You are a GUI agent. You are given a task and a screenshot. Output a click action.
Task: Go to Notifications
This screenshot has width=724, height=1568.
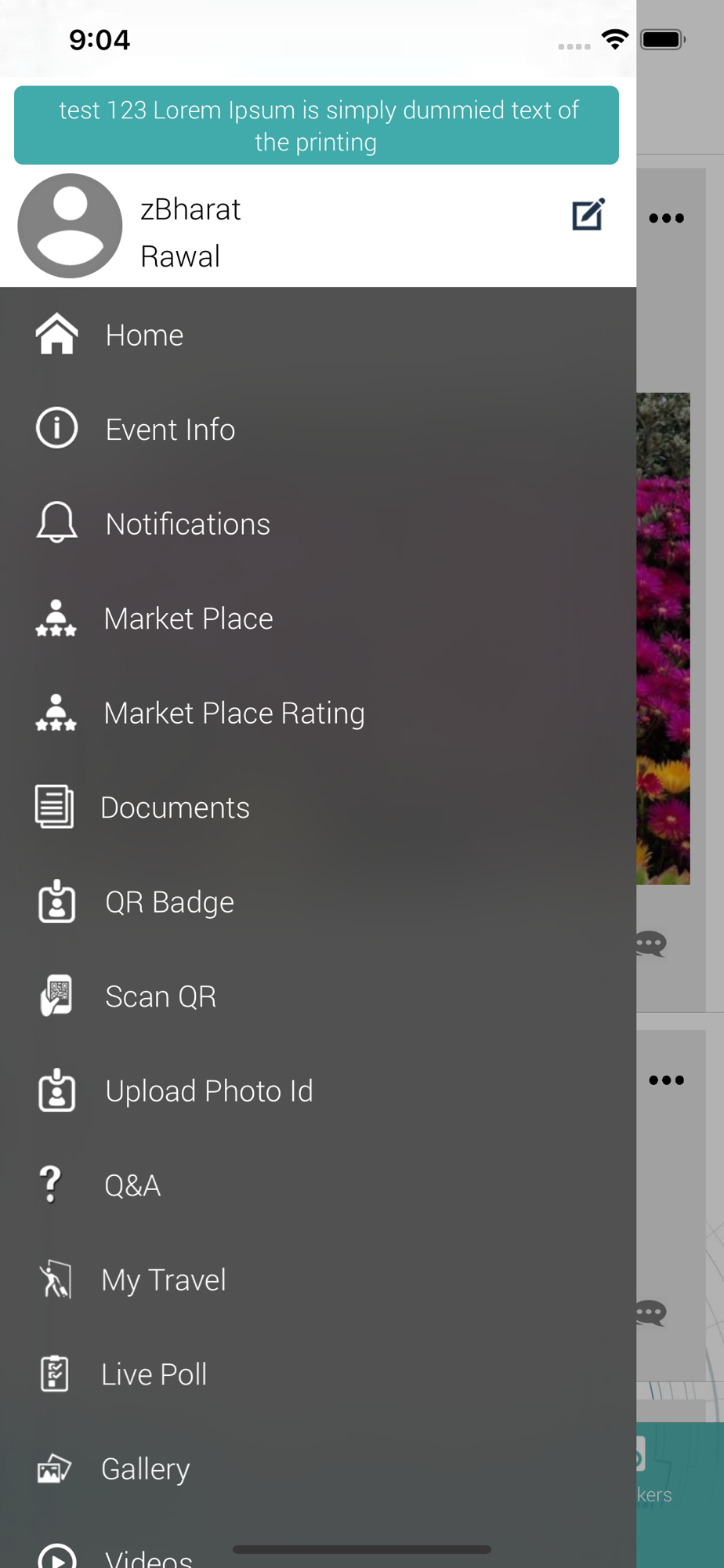318,524
